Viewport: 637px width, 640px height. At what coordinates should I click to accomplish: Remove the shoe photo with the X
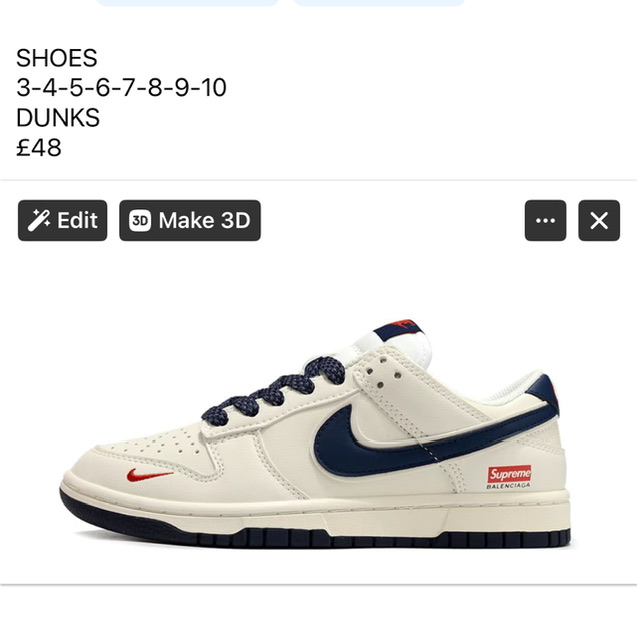tap(599, 221)
